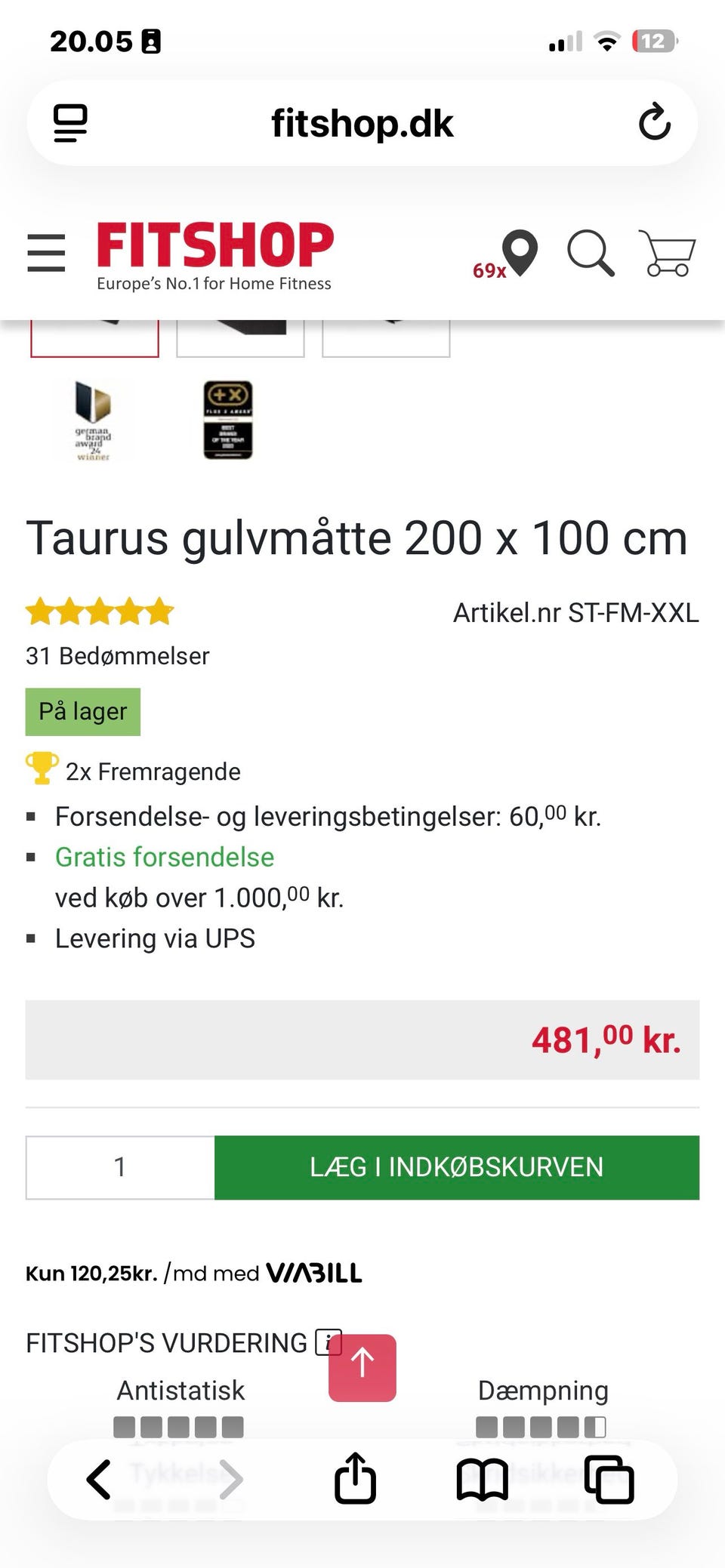Click the Dæmpning rating bar
Image resolution: width=725 pixels, height=1568 pixels.
pyautogui.click(x=541, y=1426)
